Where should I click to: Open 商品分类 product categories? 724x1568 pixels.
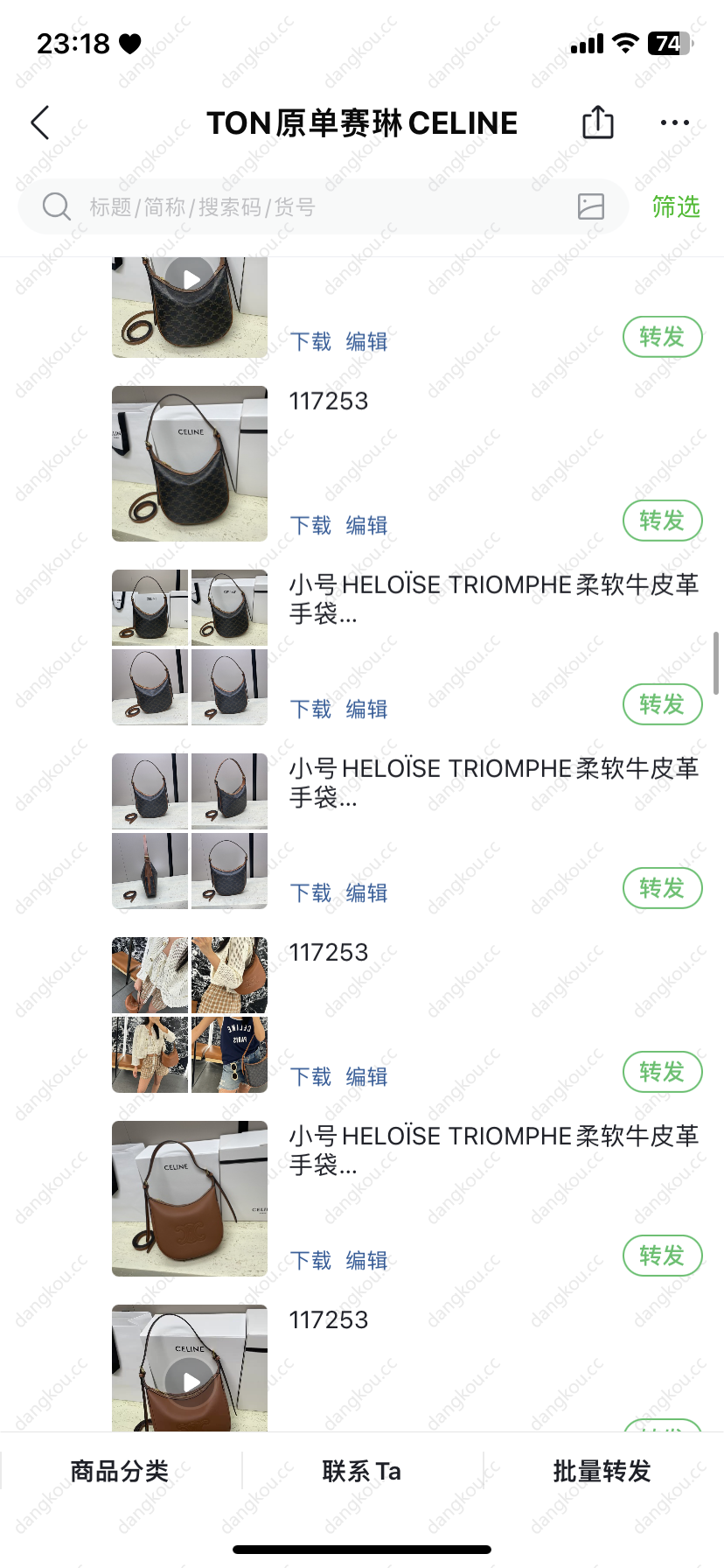pyautogui.click(x=120, y=1471)
